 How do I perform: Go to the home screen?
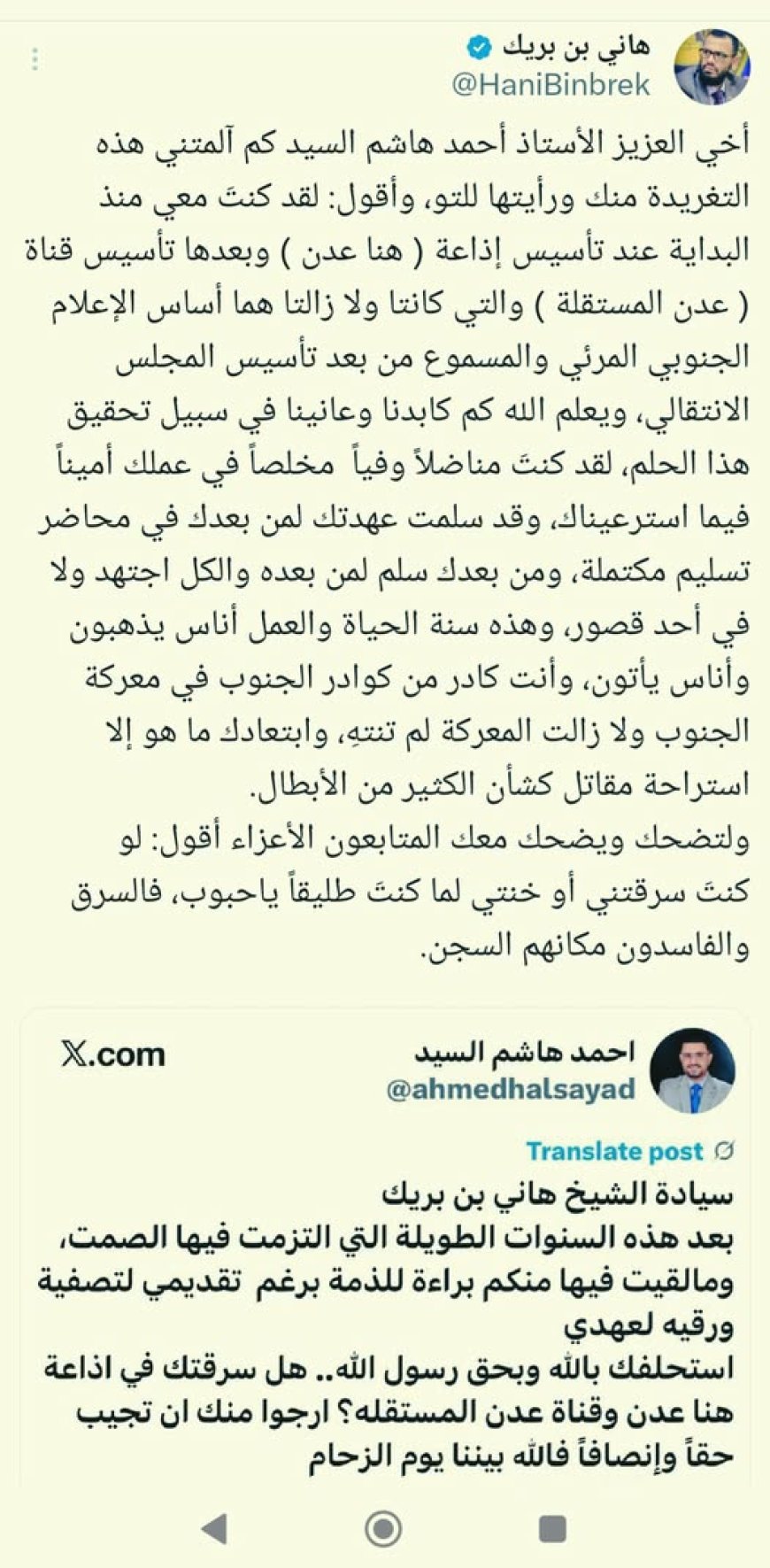click(x=383, y=1527)
